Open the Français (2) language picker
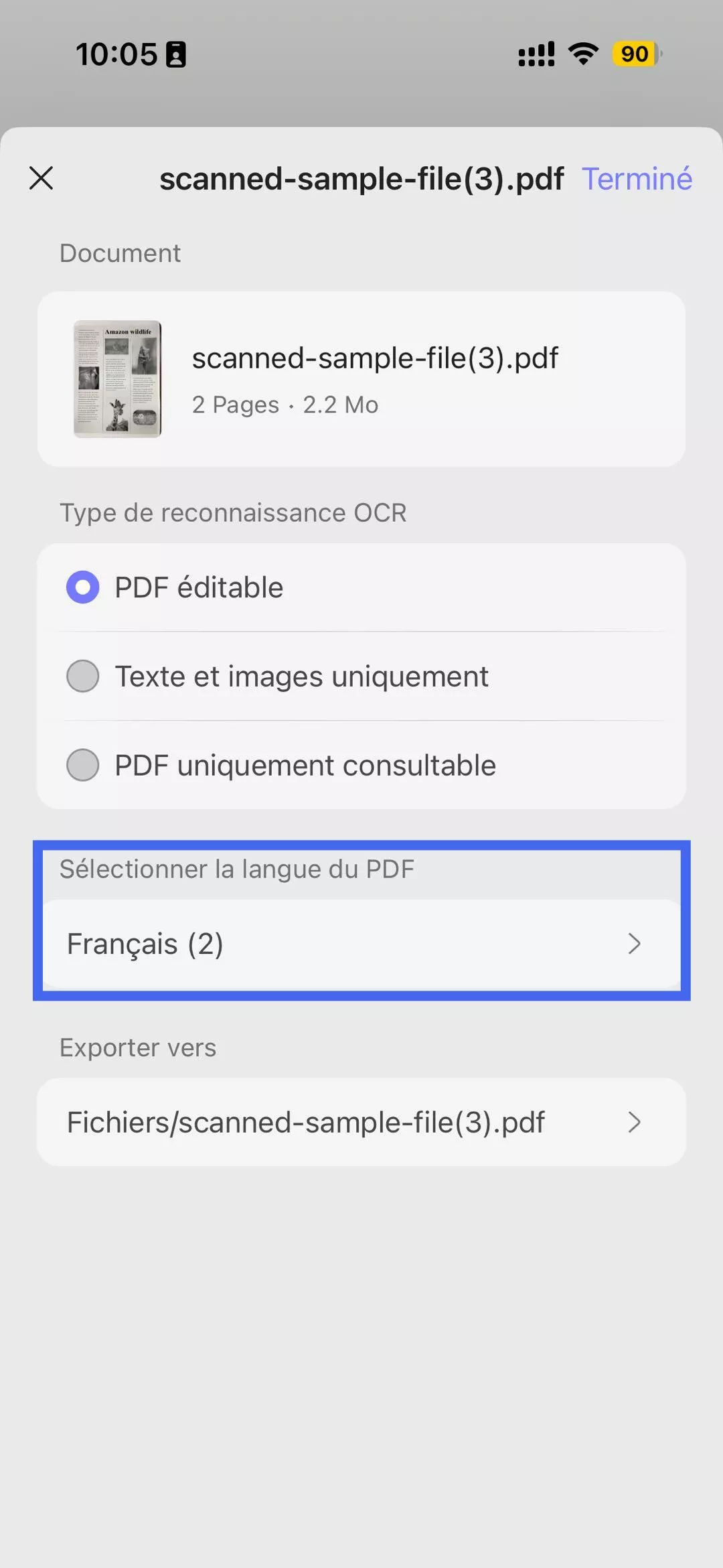723x1568 pixels. point(361,944)
